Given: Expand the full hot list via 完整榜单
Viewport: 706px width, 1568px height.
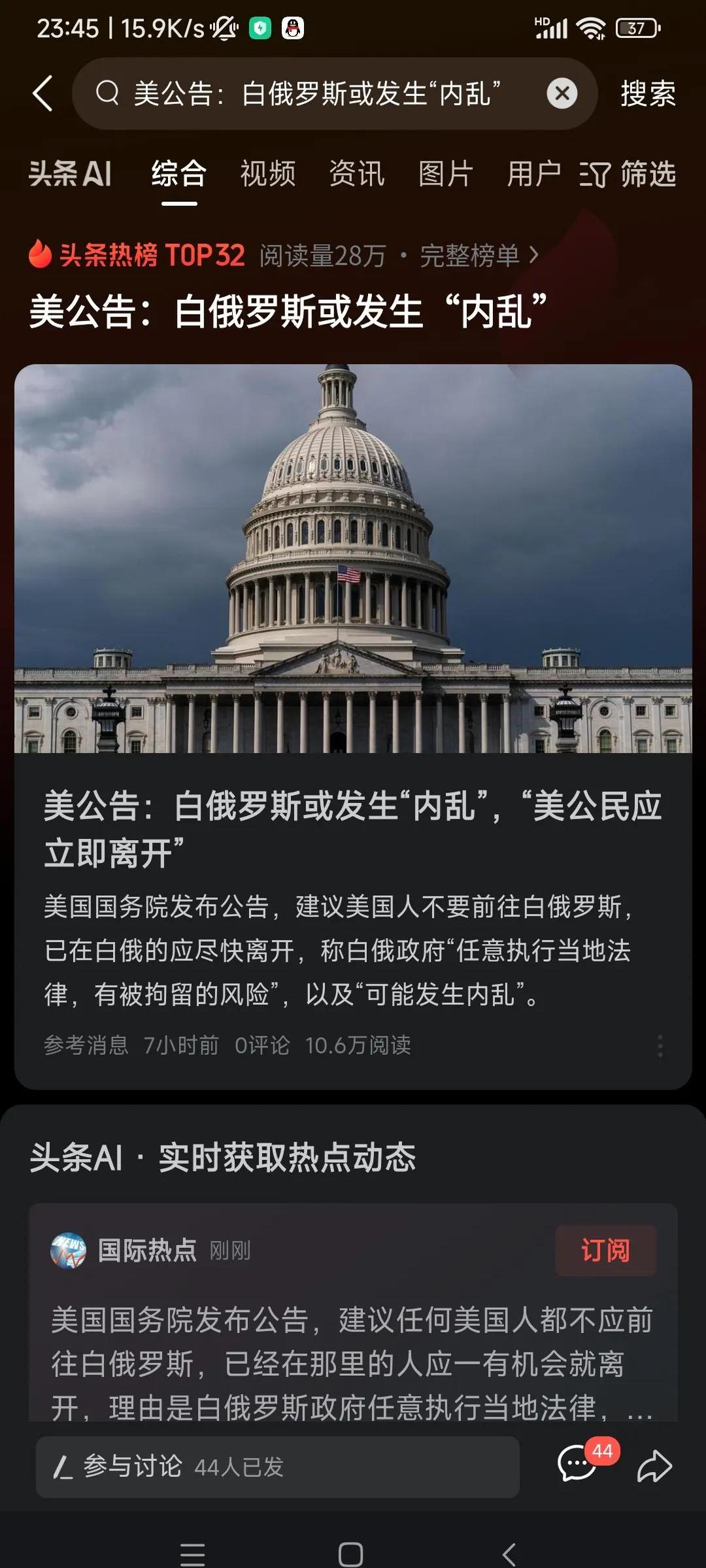Looking at the screenshot, I should pos(472,256).
